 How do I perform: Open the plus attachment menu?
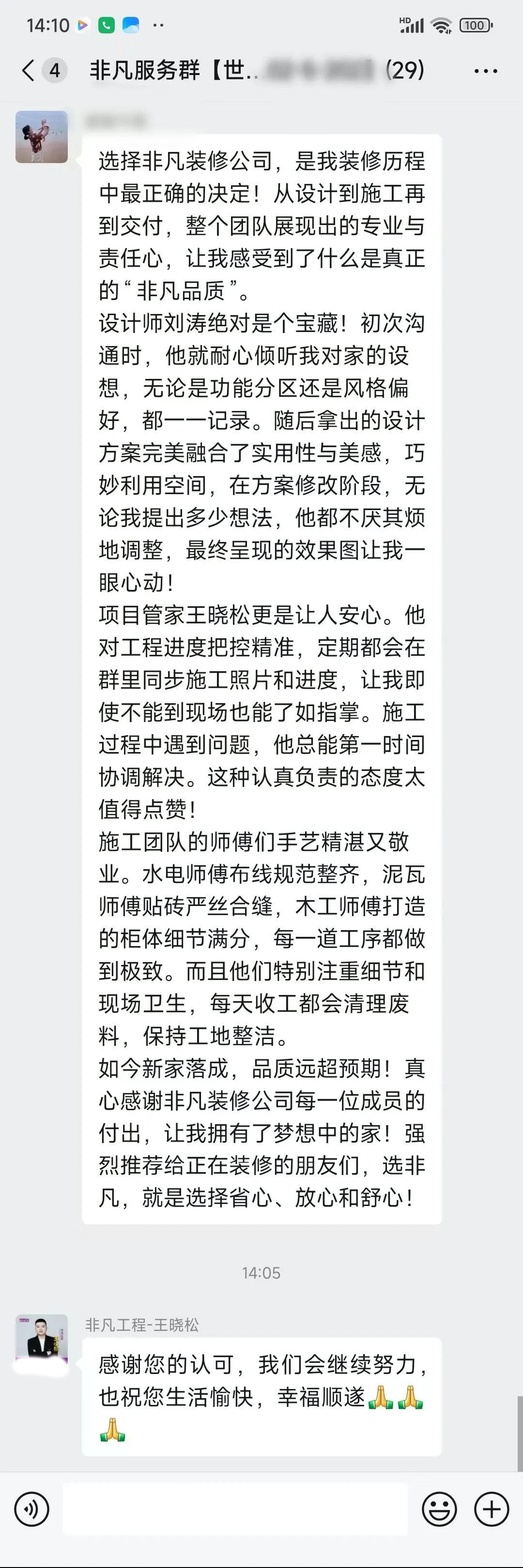[x=492, y=1509]
